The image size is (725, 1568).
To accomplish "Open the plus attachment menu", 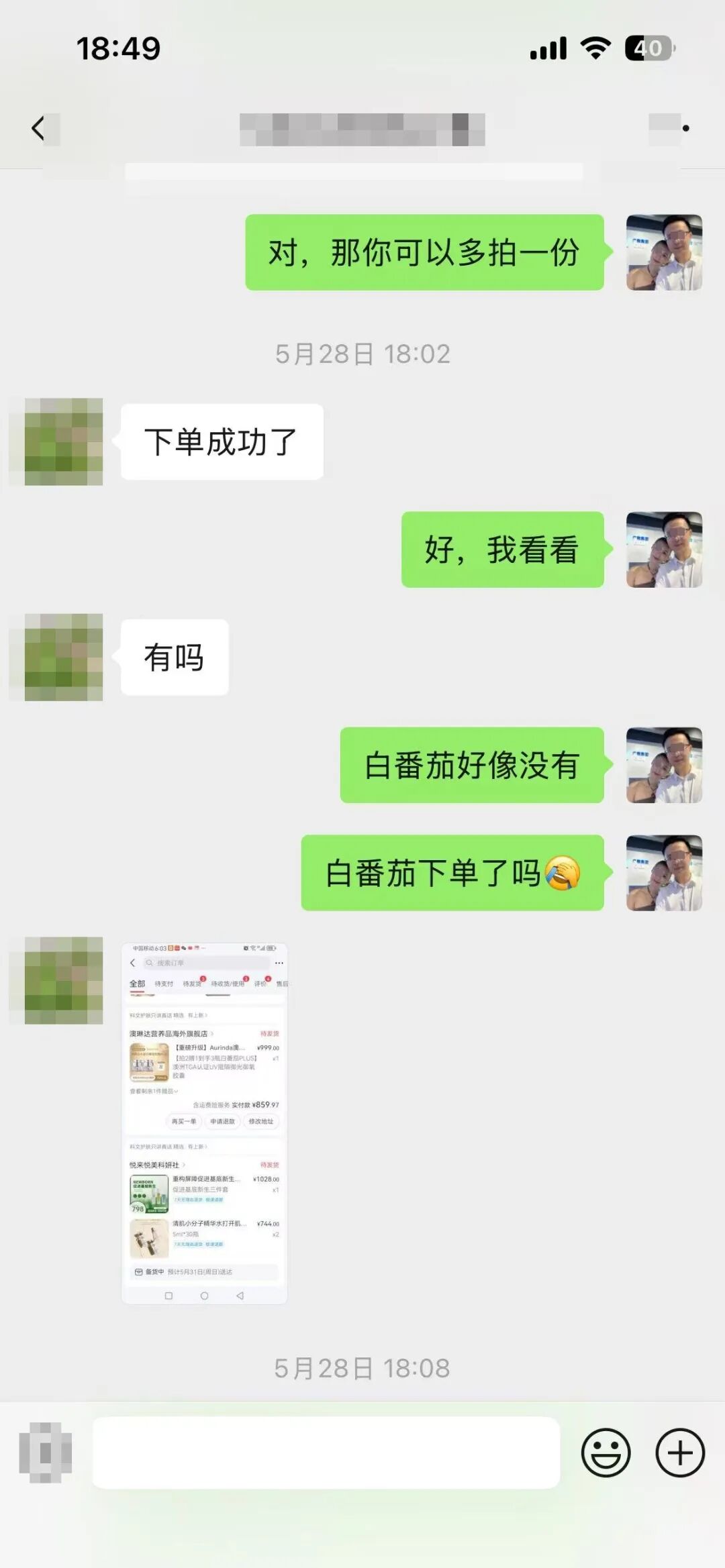I will 680,1453.
